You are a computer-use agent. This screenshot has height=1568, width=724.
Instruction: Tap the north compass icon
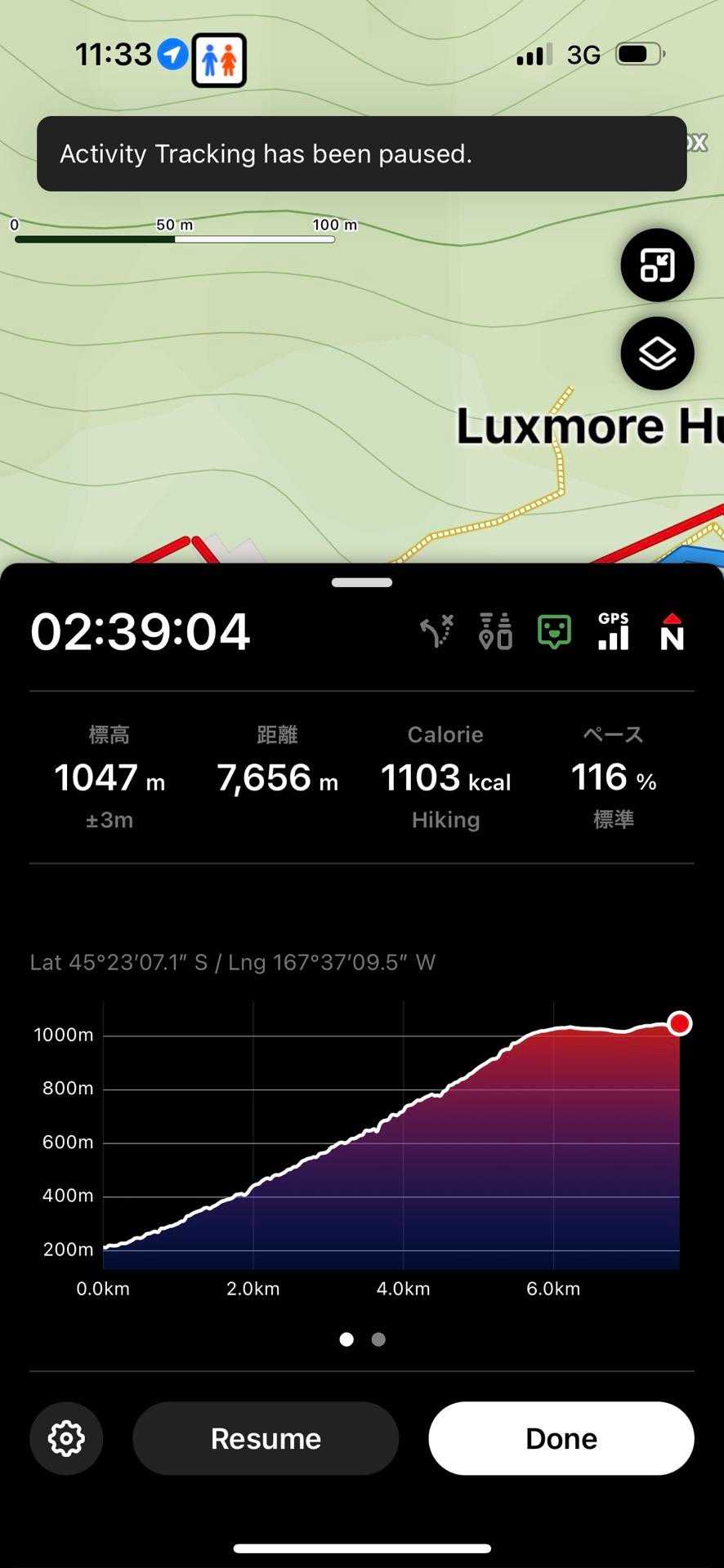pos(672,632)
